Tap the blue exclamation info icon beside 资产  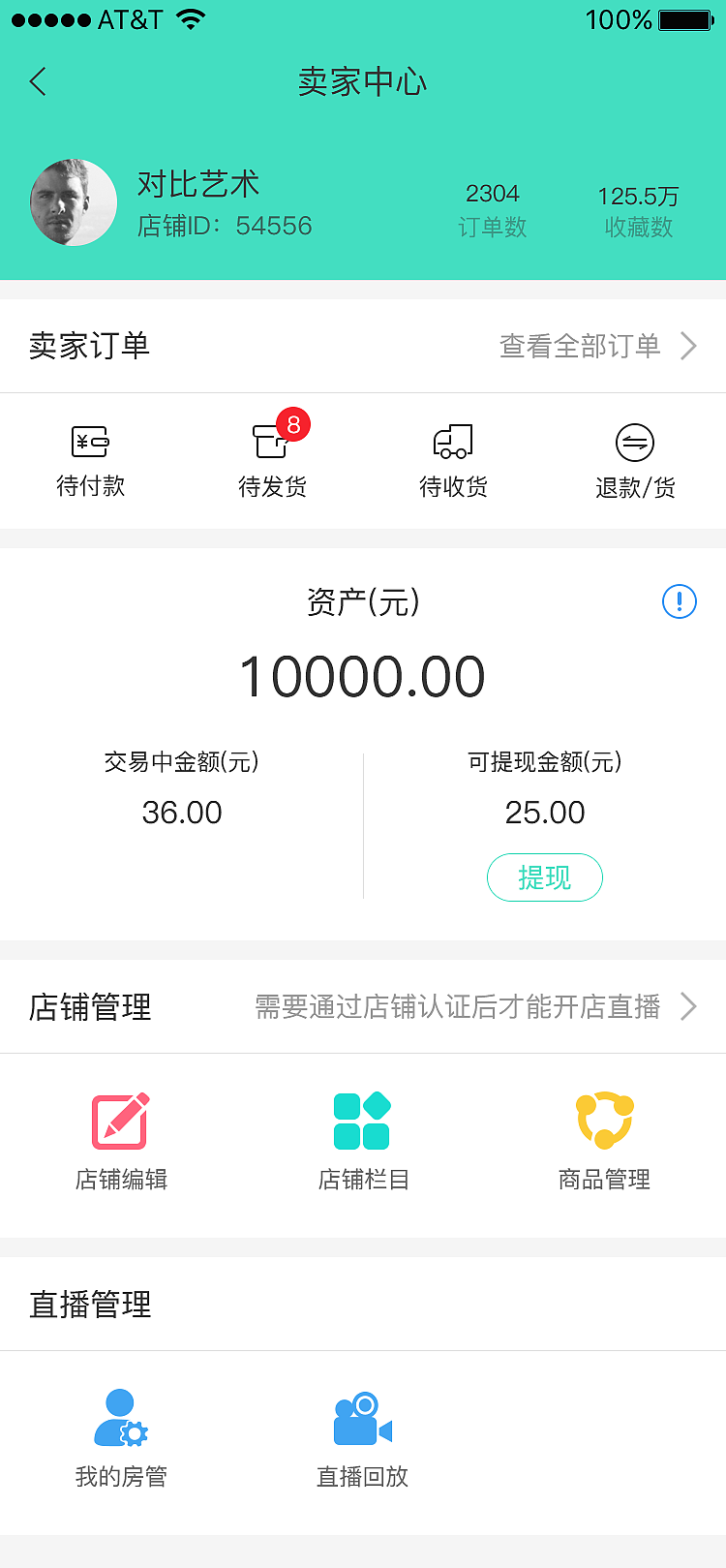tap(679, 601)
